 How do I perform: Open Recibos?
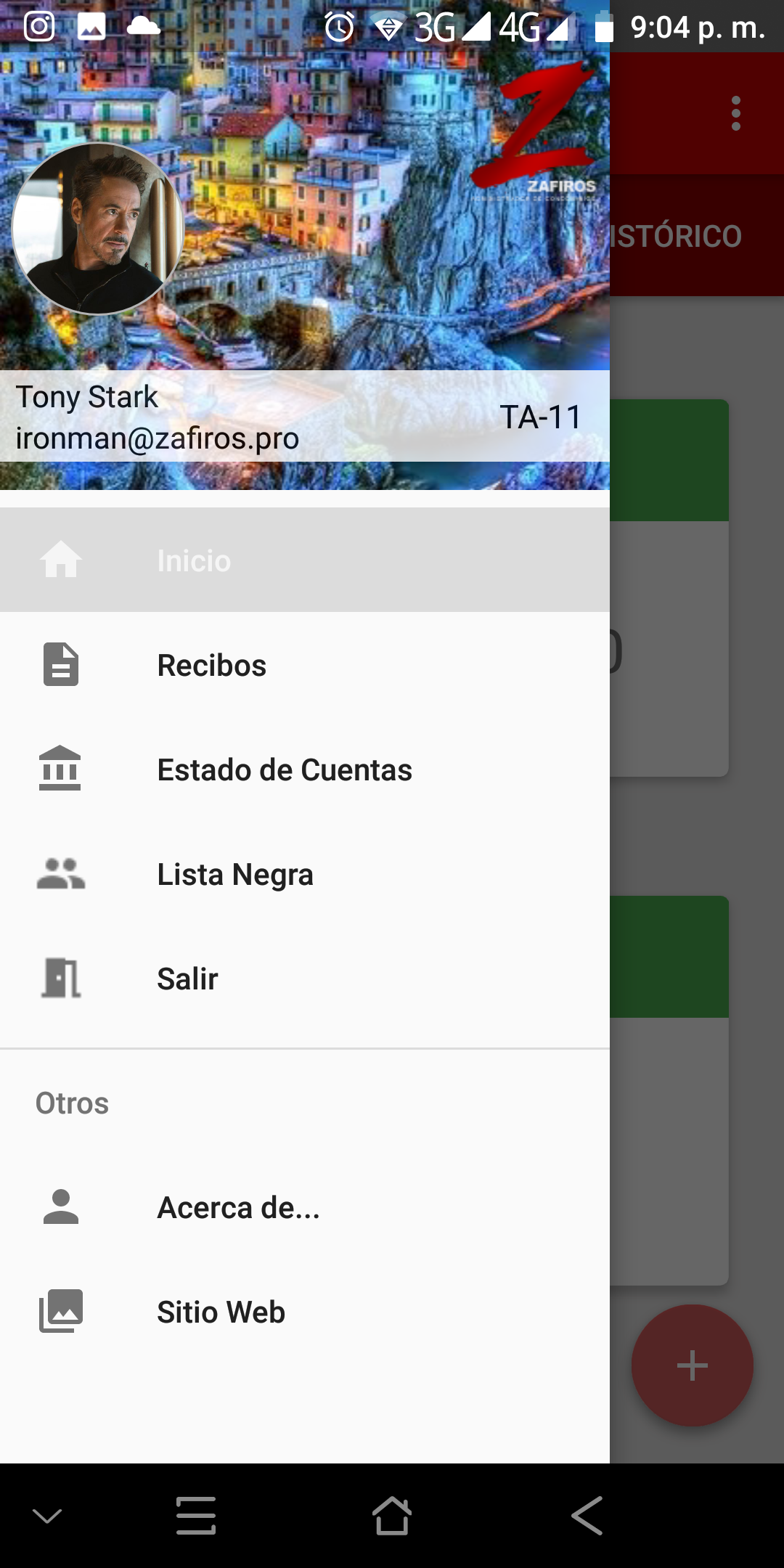point(305,665)
